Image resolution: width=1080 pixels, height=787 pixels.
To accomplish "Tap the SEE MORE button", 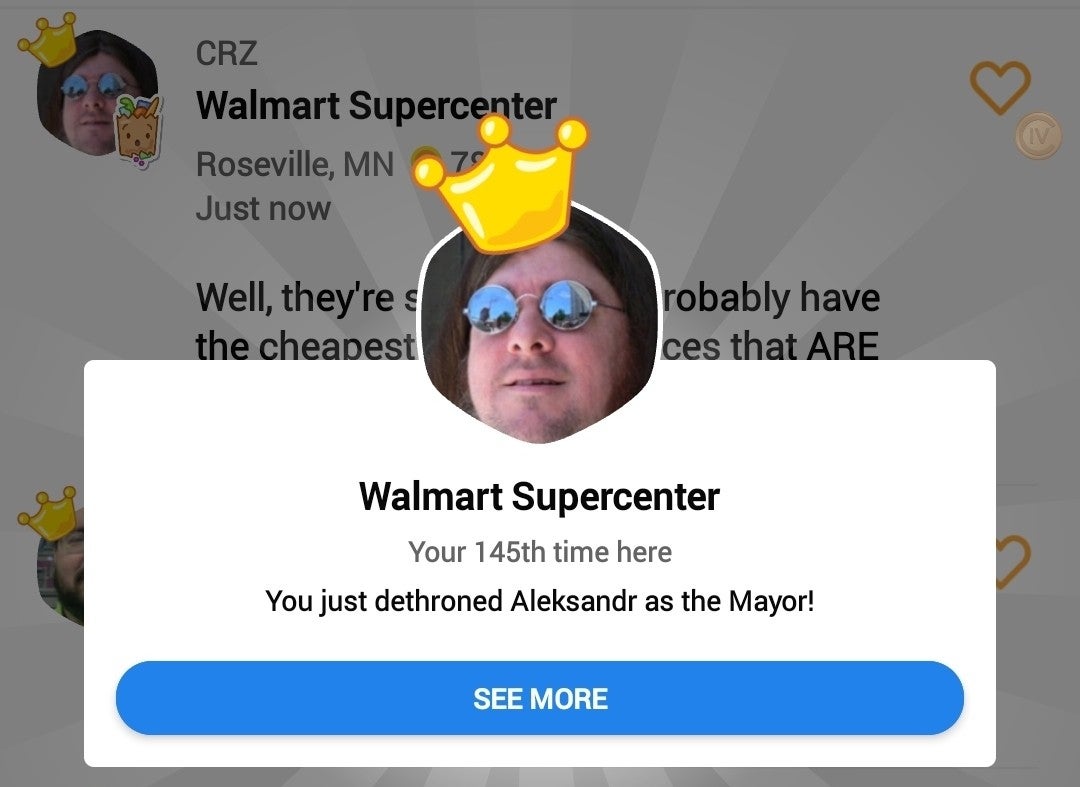I will pos(540,698).
